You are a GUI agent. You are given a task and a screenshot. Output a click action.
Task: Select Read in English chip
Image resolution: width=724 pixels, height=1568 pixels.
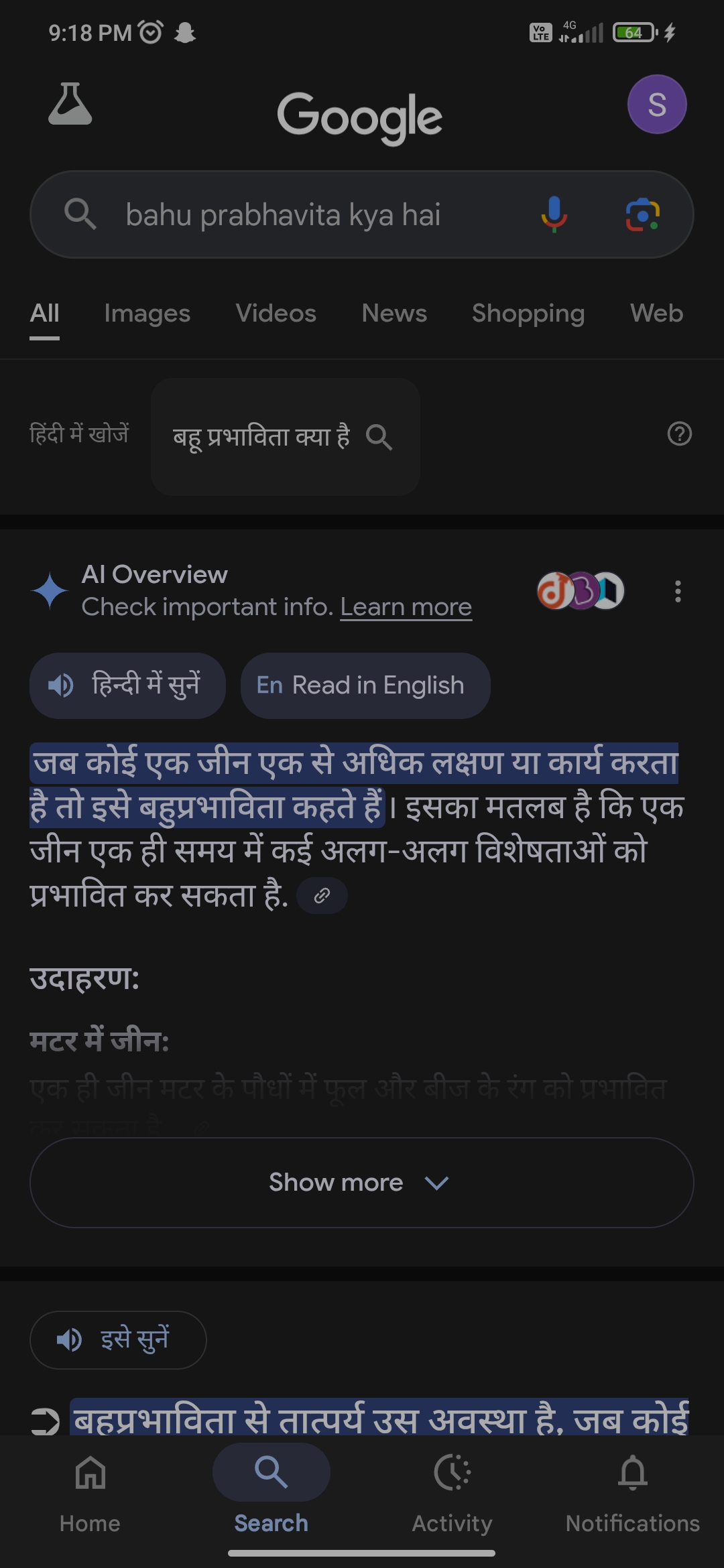coord(365,685)
